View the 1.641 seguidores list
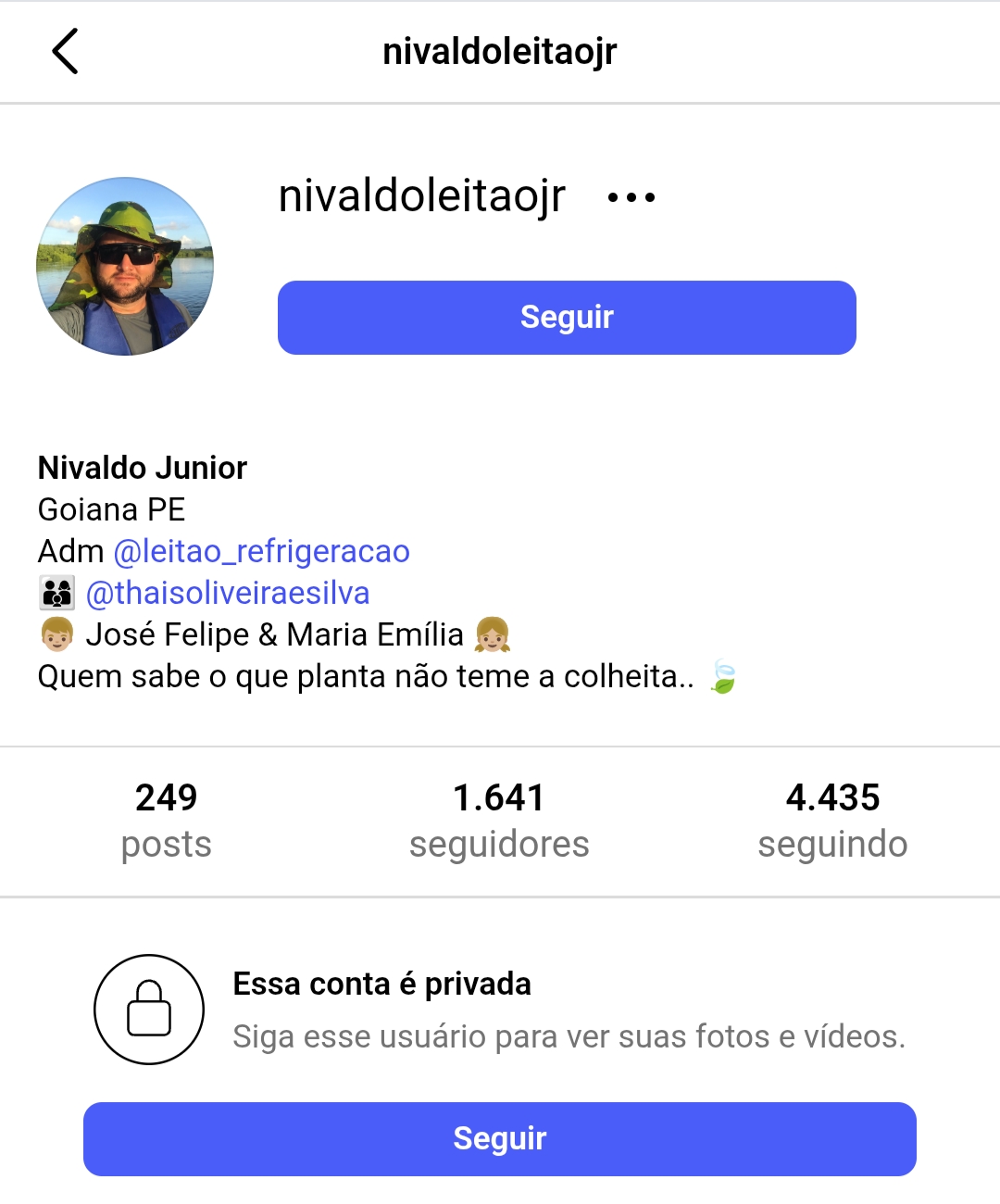This screenshot has width=1000, height=1204. click(x=499, y=821)
